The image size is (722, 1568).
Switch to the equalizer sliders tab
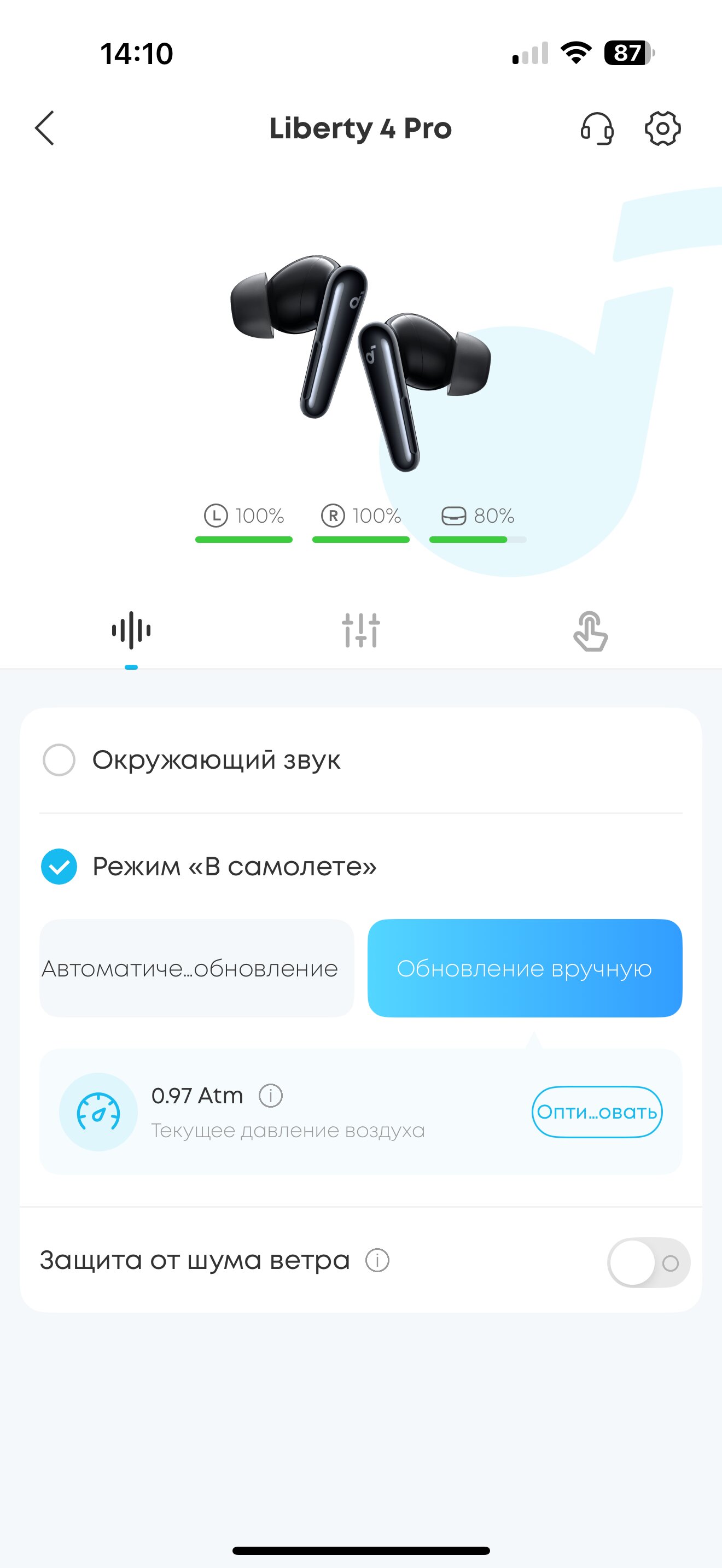tap(361, 630)
